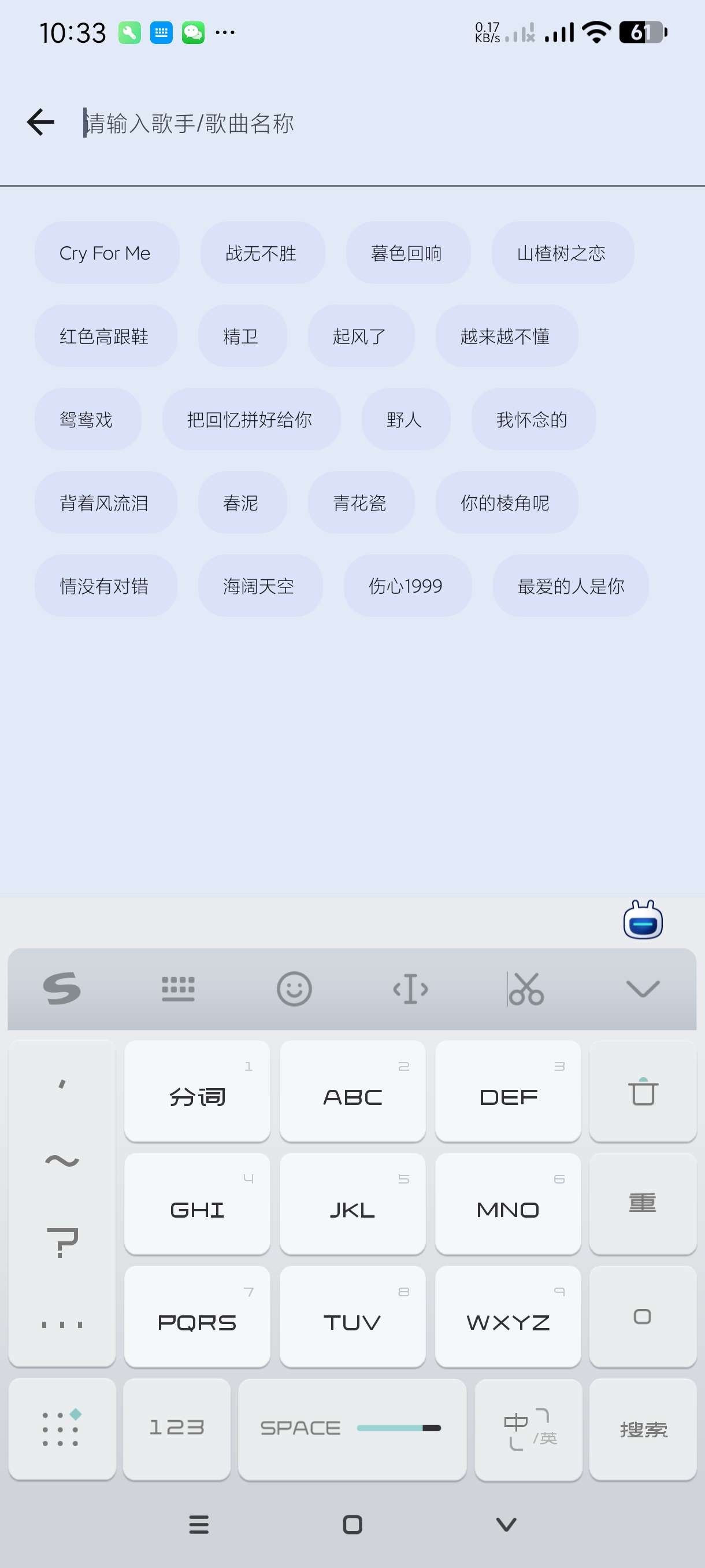Search 我怀念的 from the suggestions
This screenshot has width=705, height=1568.
click(532, 420)
